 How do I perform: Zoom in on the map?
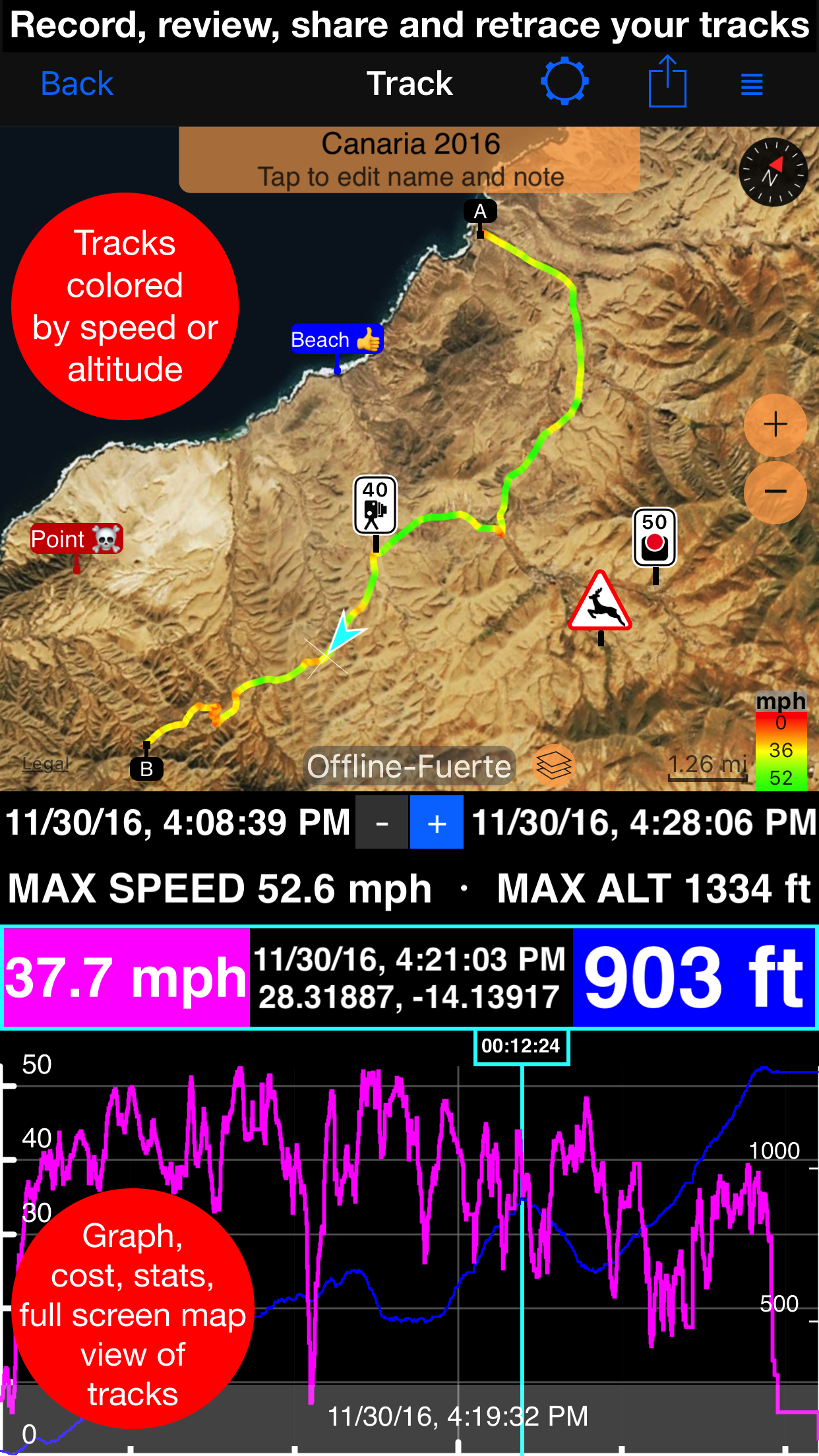775,425
